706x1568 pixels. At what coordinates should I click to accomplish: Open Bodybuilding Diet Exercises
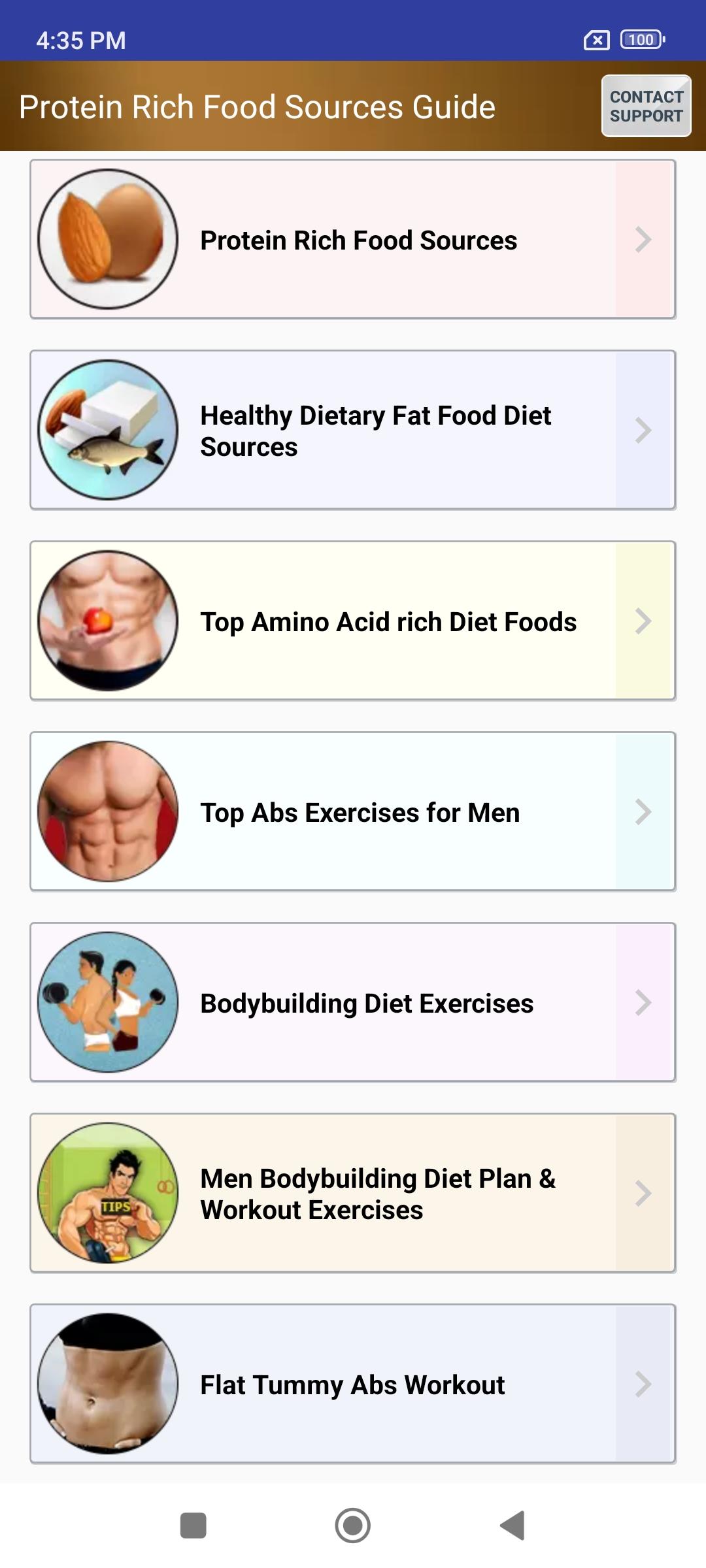(x=353, y=1002)
